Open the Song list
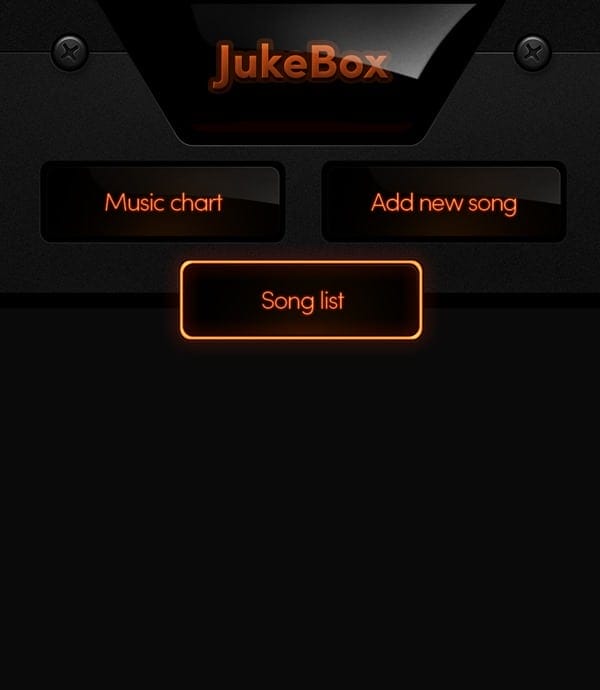The image size is (600, 690). [301, 300]
